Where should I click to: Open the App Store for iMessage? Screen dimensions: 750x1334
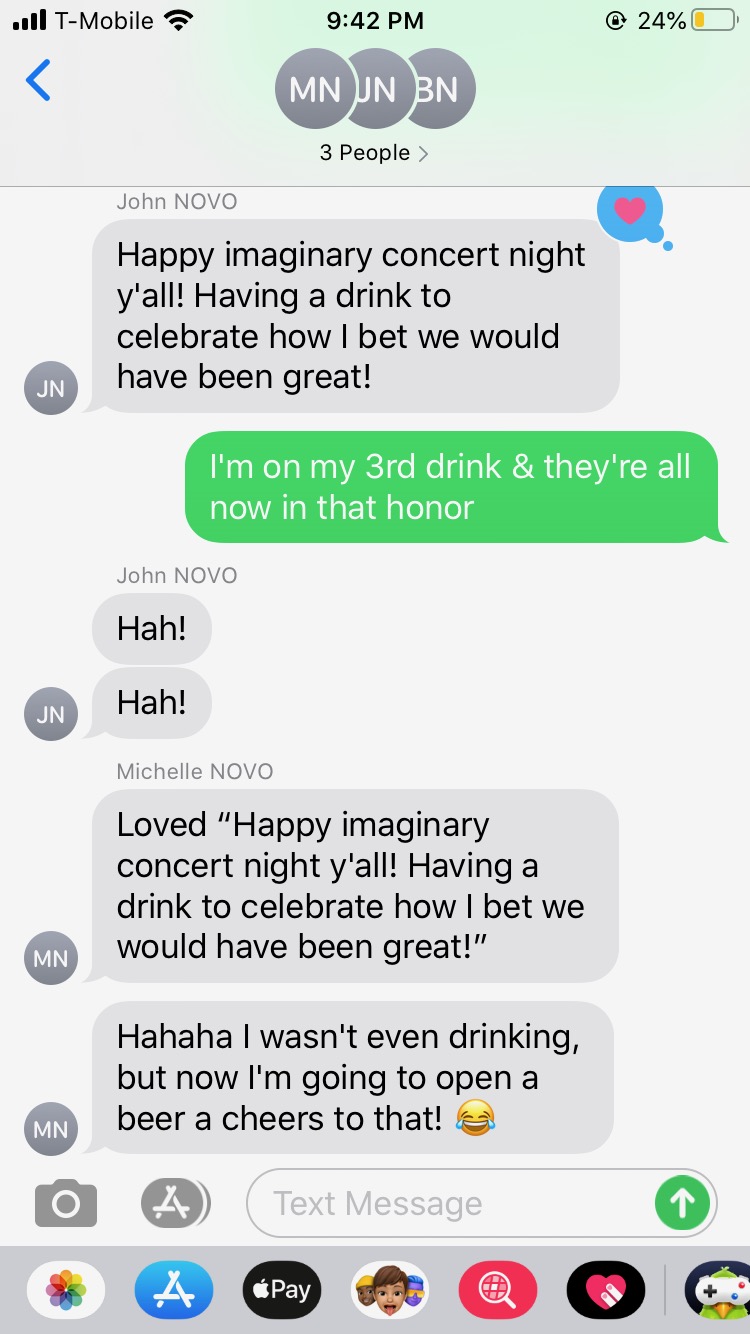click(x=174, y=1290)
